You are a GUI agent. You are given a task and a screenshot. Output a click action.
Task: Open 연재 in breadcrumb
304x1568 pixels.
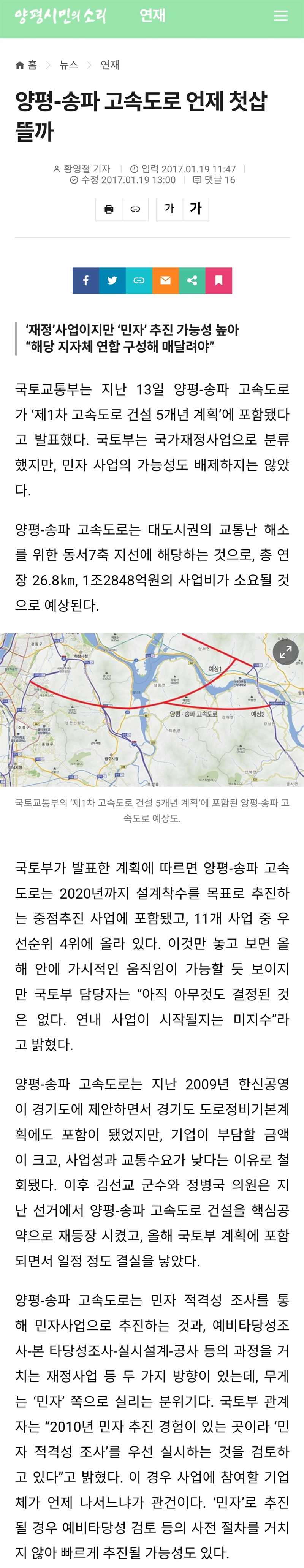(110, 65)
